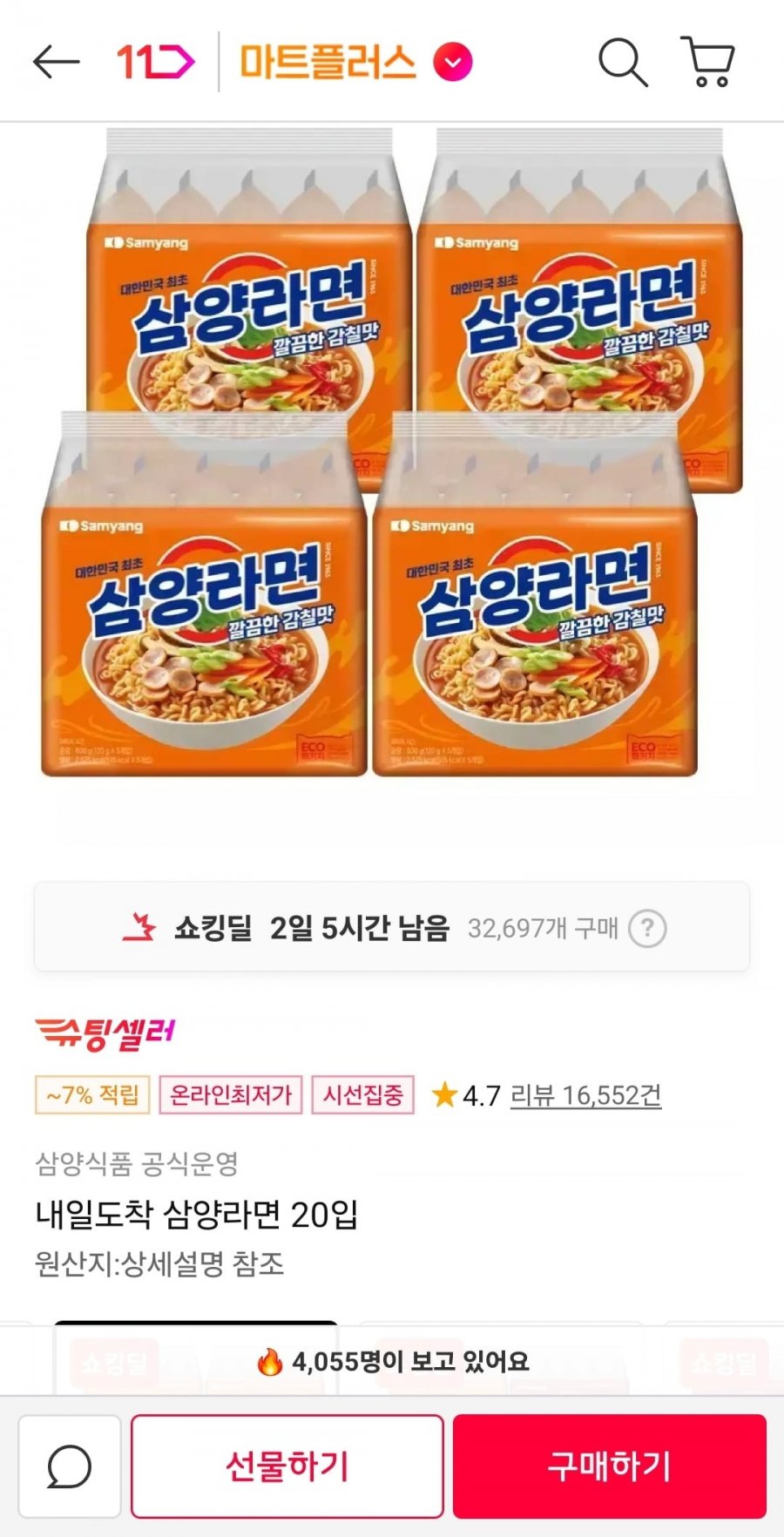Open the search icon
This screenshot has height=1537, width=784.
(x=623, y=62)
